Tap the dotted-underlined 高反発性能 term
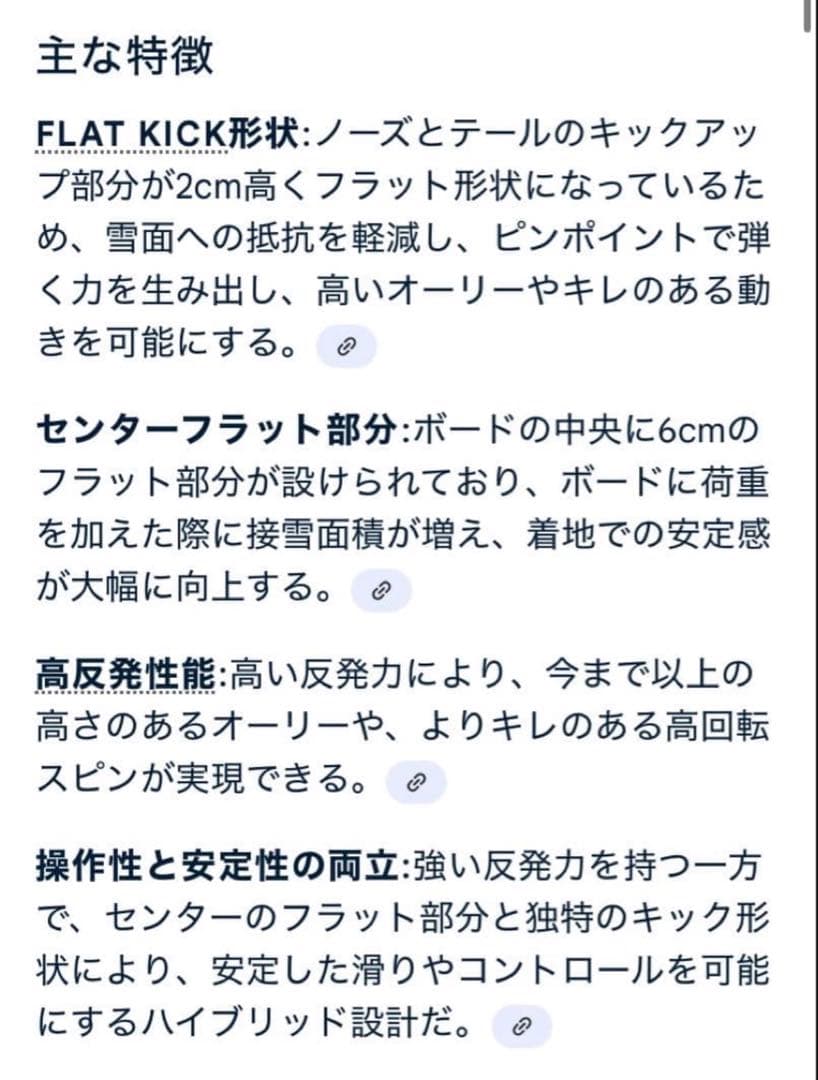 [x=132, y=675]
